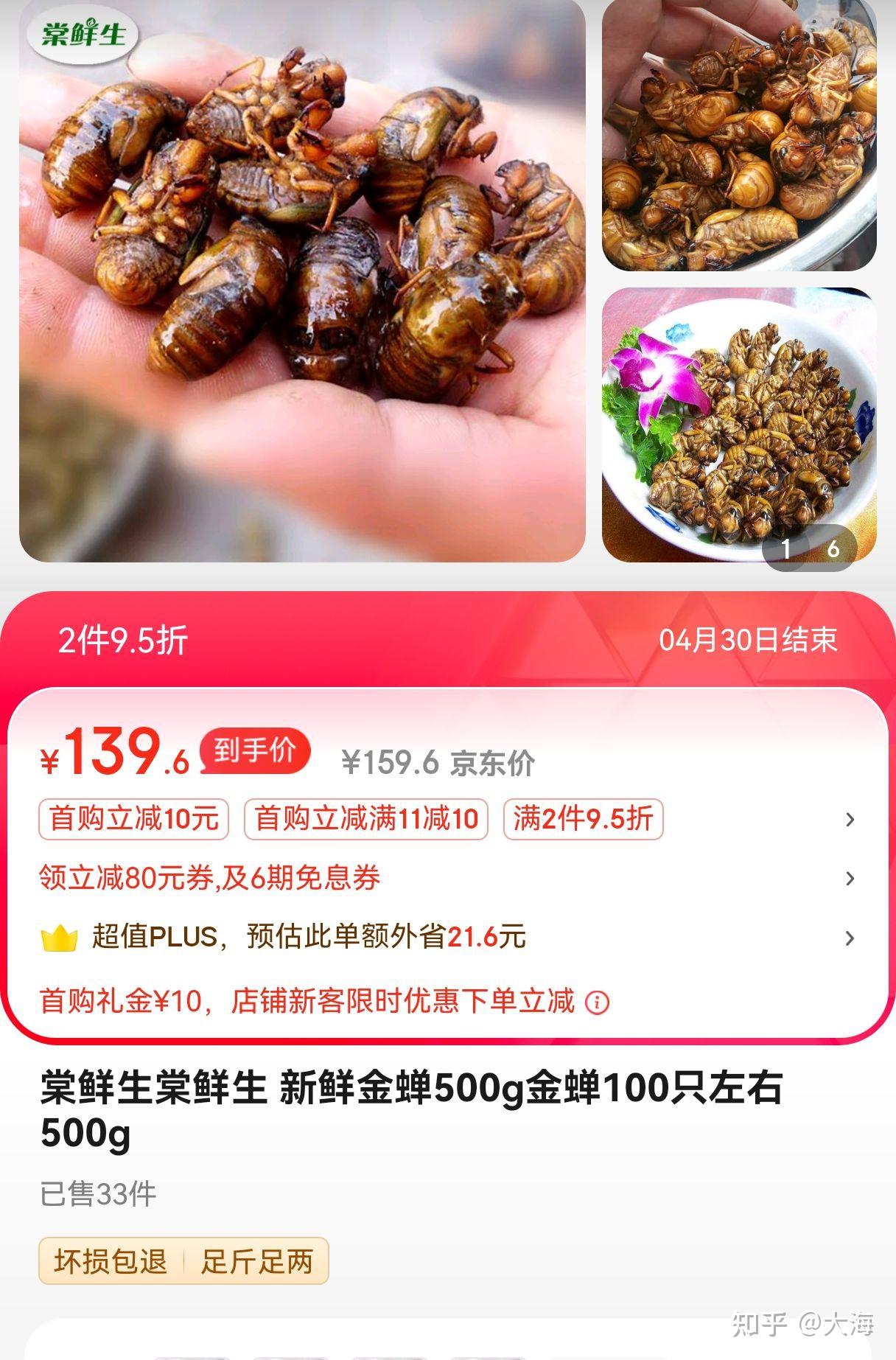Viewport: 896px width, 1360px height.
Task: Tap the 首购立减满11减10 chip
Action: [366, 819]
